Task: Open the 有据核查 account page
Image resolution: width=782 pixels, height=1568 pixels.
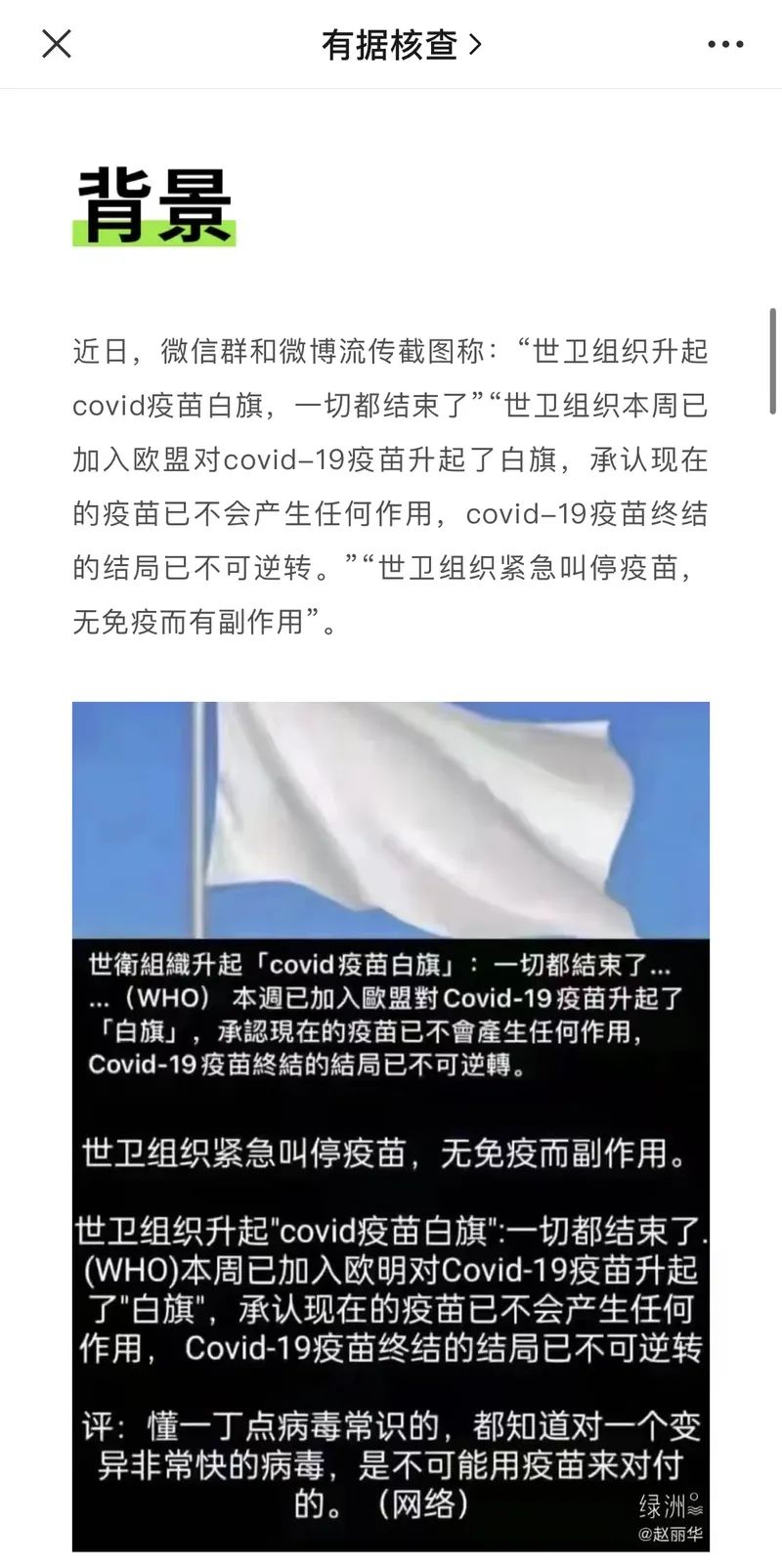Action: click(x=401, y=45)
